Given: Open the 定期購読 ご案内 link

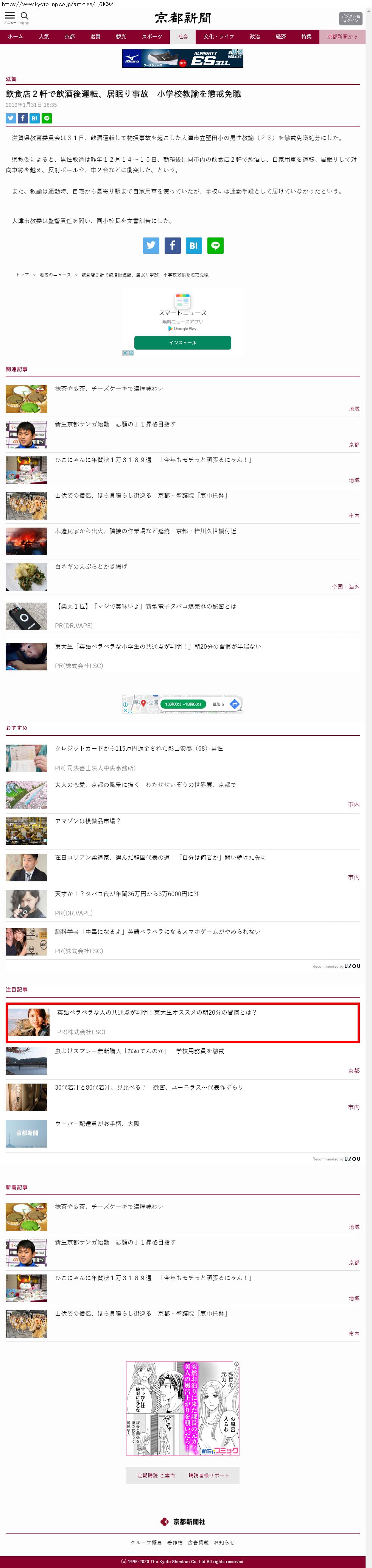Looking at the screenshot, I should [156, 1476].
